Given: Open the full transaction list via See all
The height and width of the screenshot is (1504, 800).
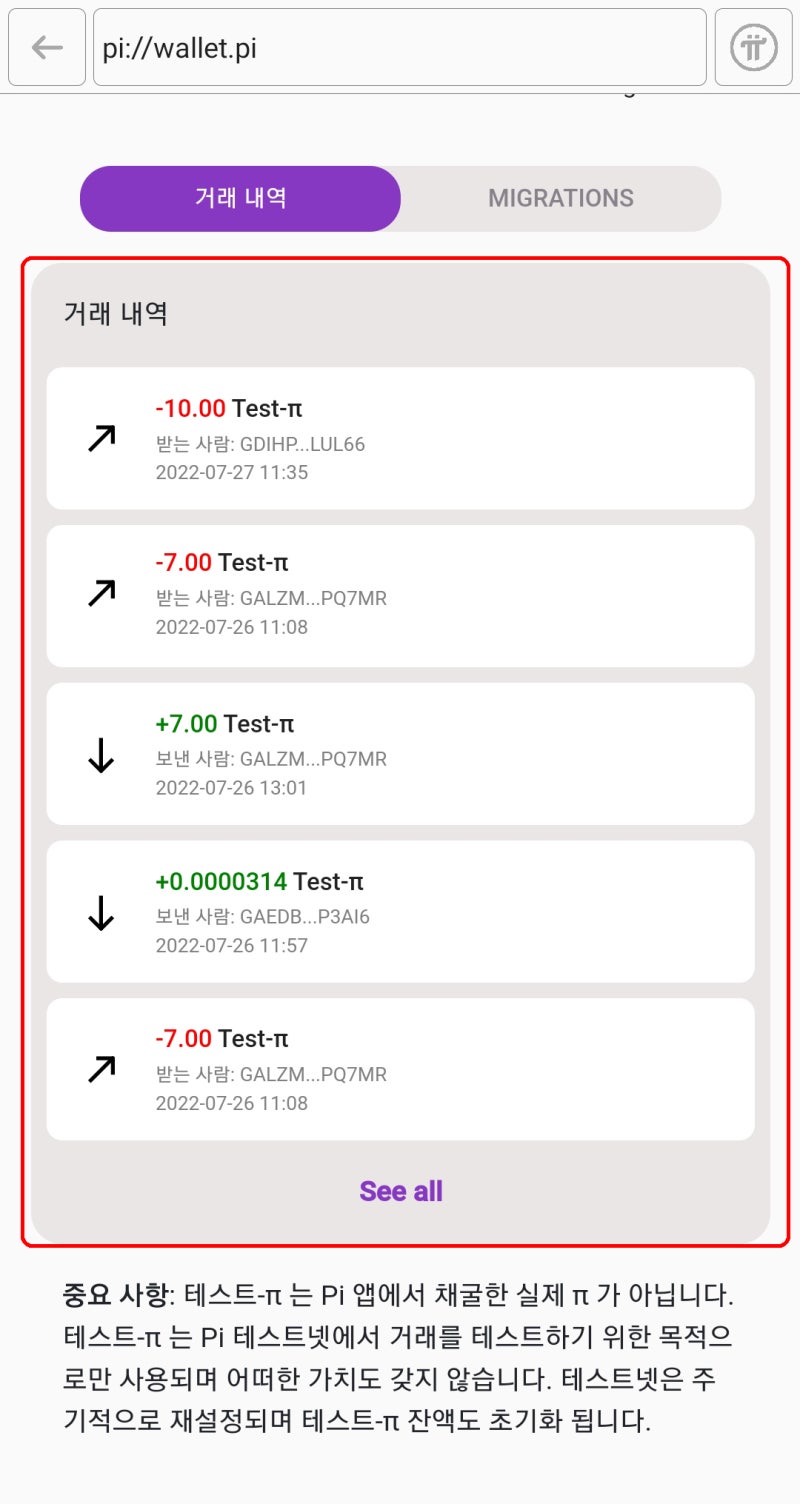Looking at the screenshot, I should click(400, 1190).
